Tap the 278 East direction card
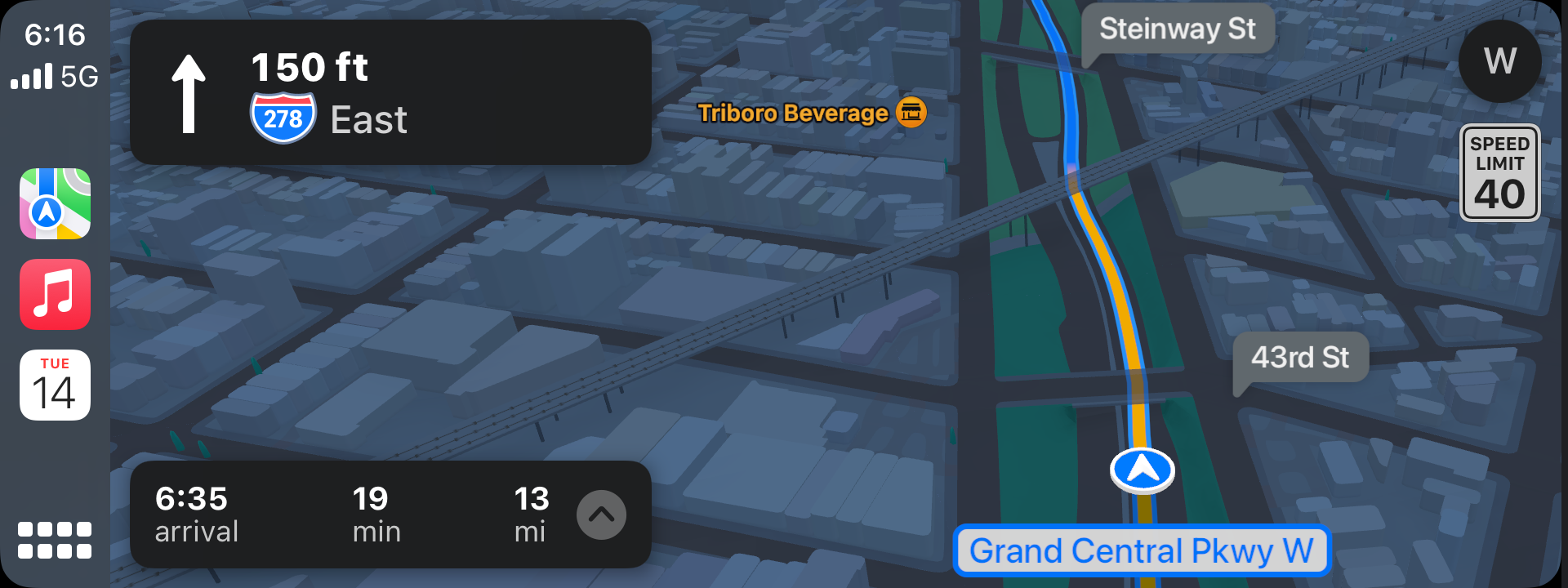The height and width of the screenshot is (588, 1568). coord(390,92)
